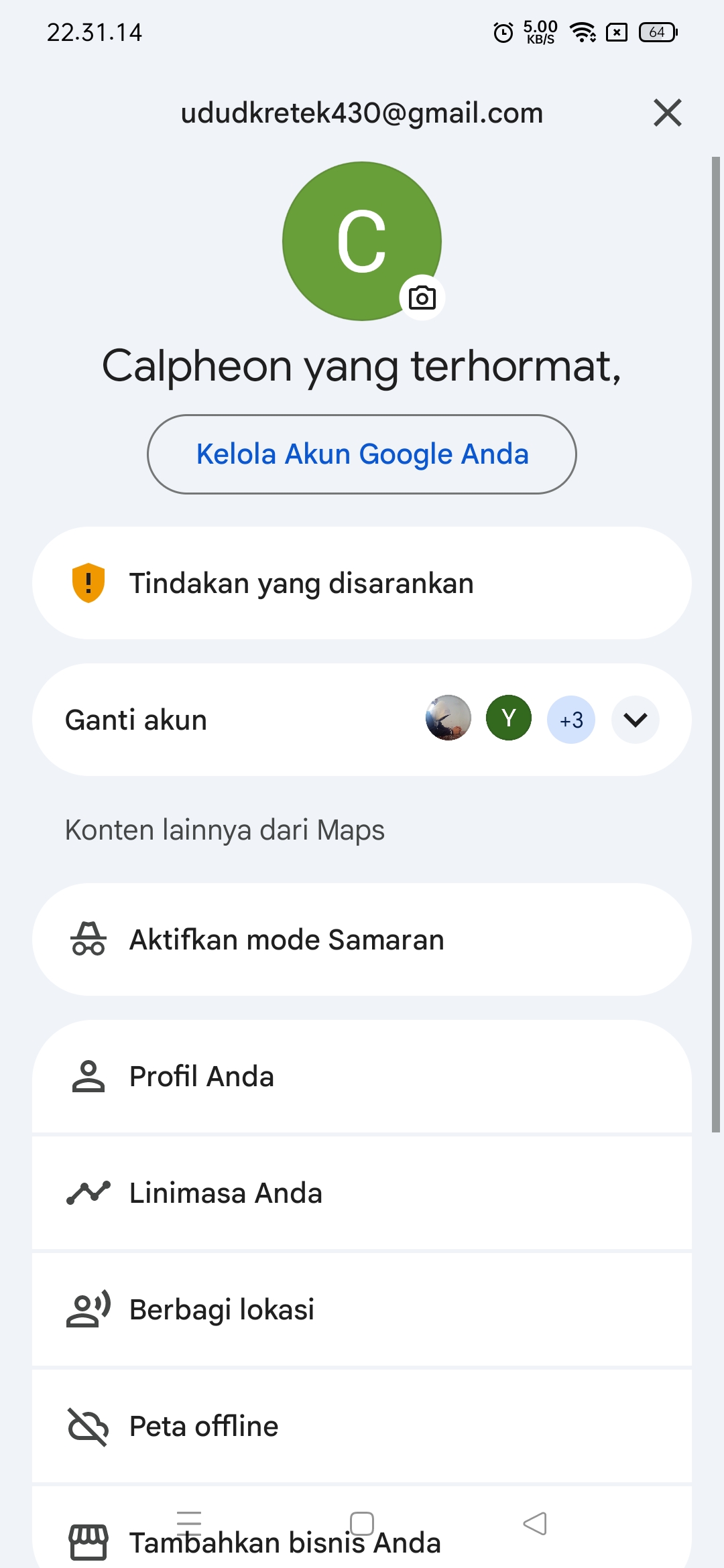Go to the home screen
The width and height of the screenshot is (724, 1568).
coord(362,1523)
